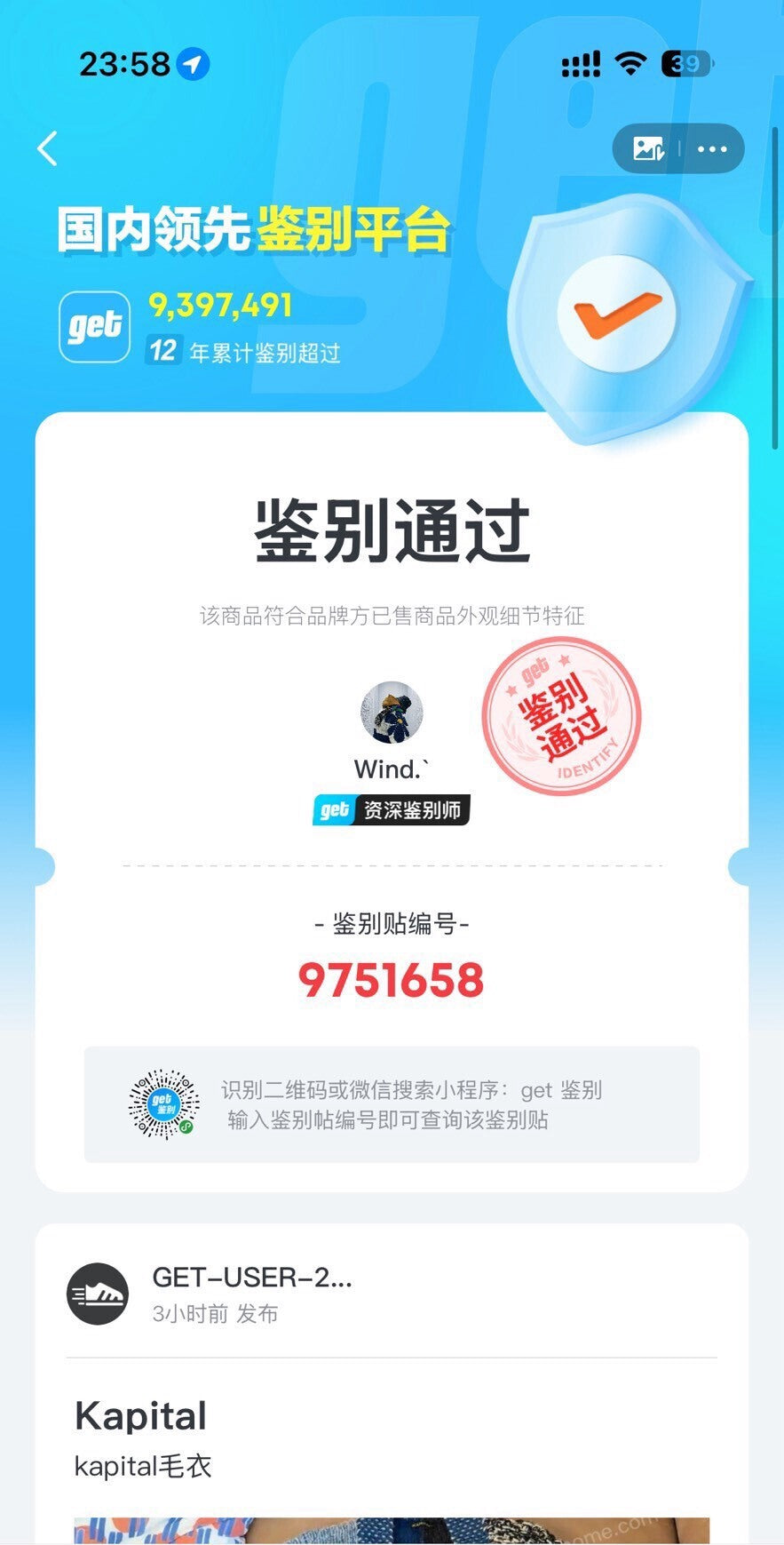Image resolution: width=784 pixels, height=1545 pixels.
Task: Go back using the left arrow
Action: 48,148
